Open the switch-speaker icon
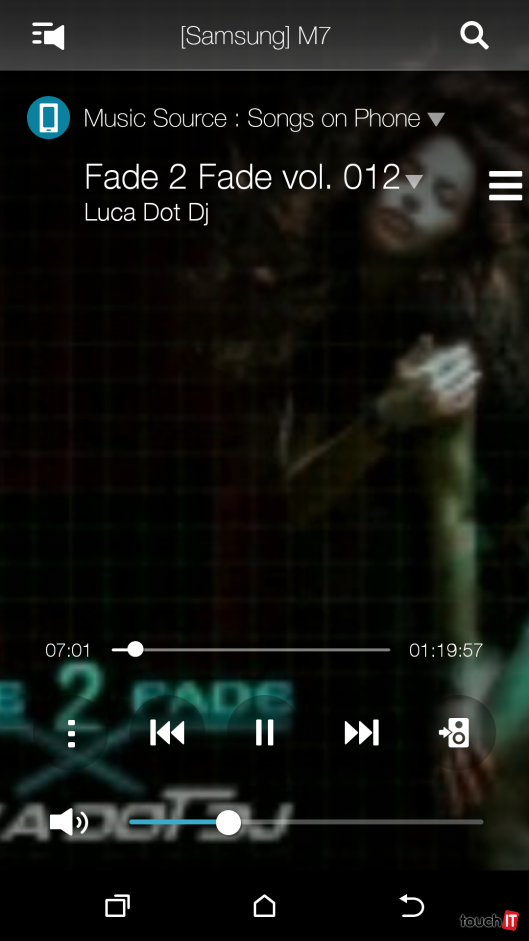 (x=455, y=733)
